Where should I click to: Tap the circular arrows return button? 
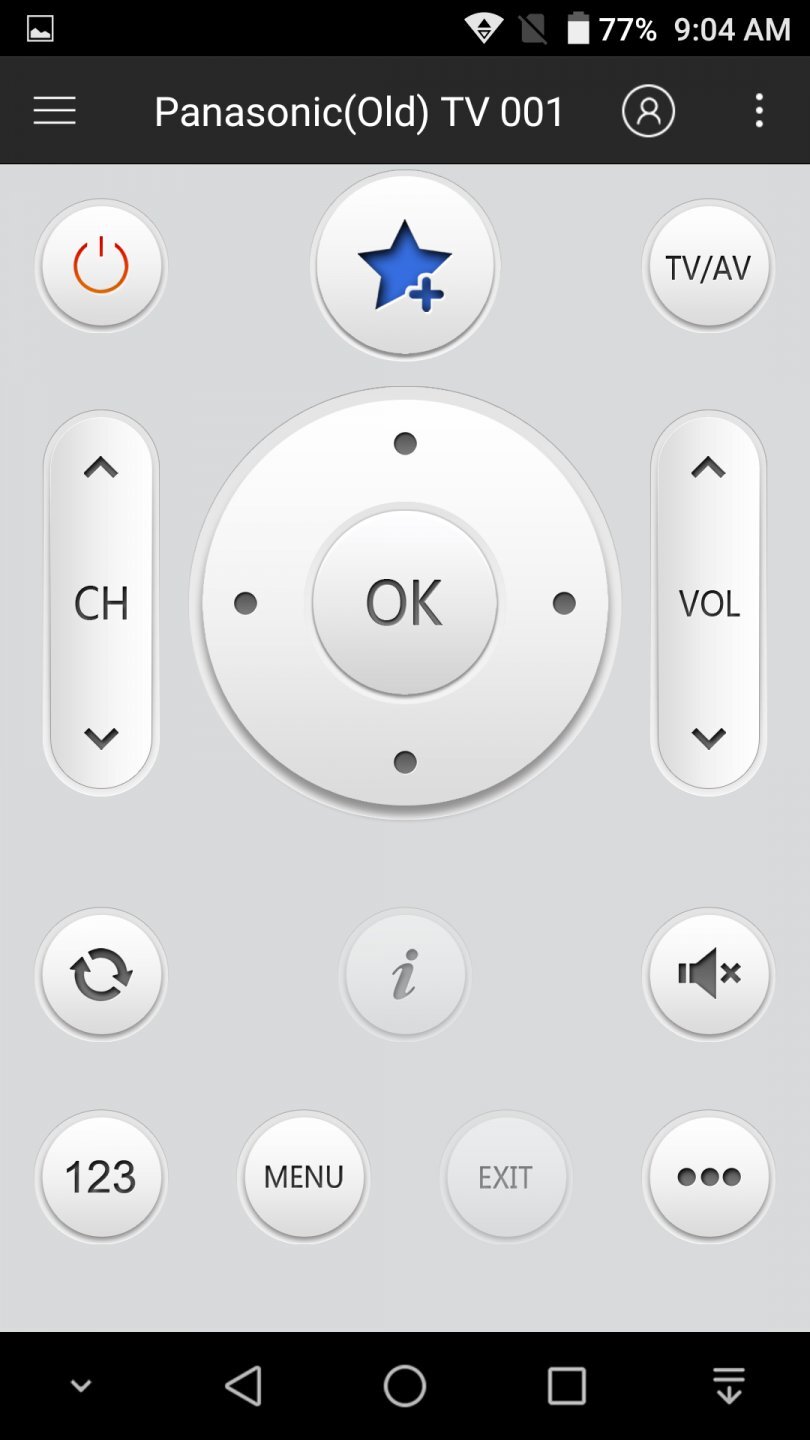pos(101,974)
